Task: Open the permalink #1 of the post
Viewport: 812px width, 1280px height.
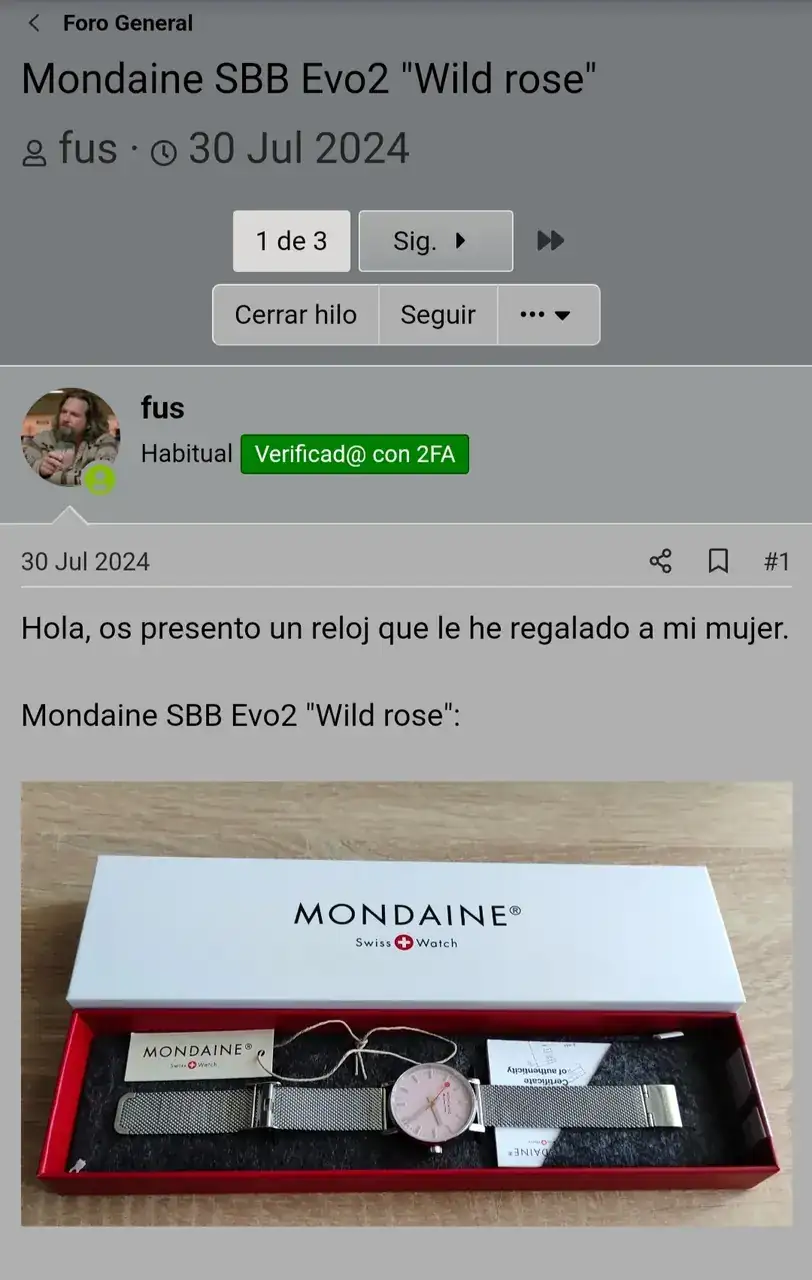Action: 776,561
